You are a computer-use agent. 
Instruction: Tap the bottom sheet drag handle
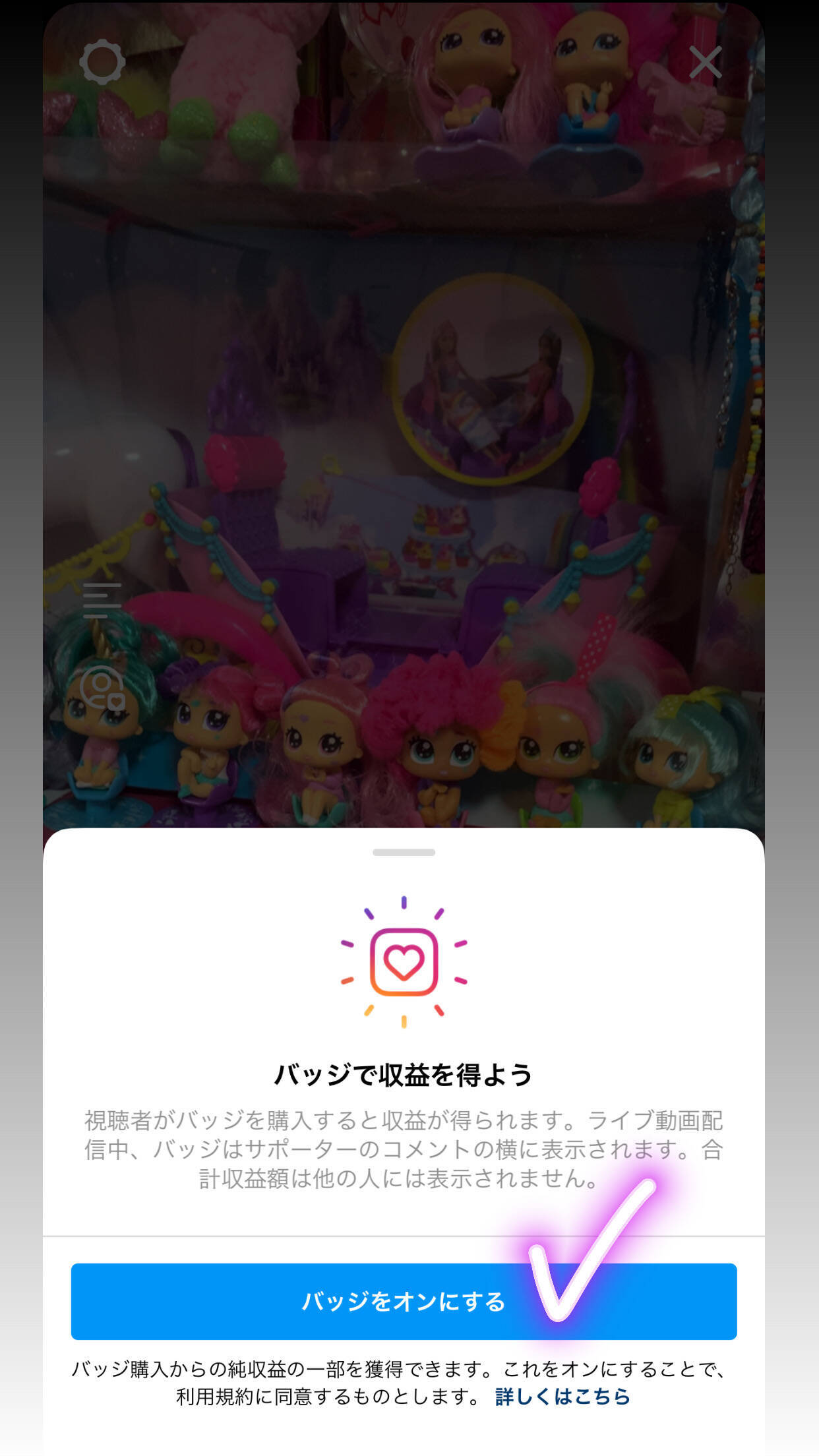pyautogui.click(x=404, y=853)
